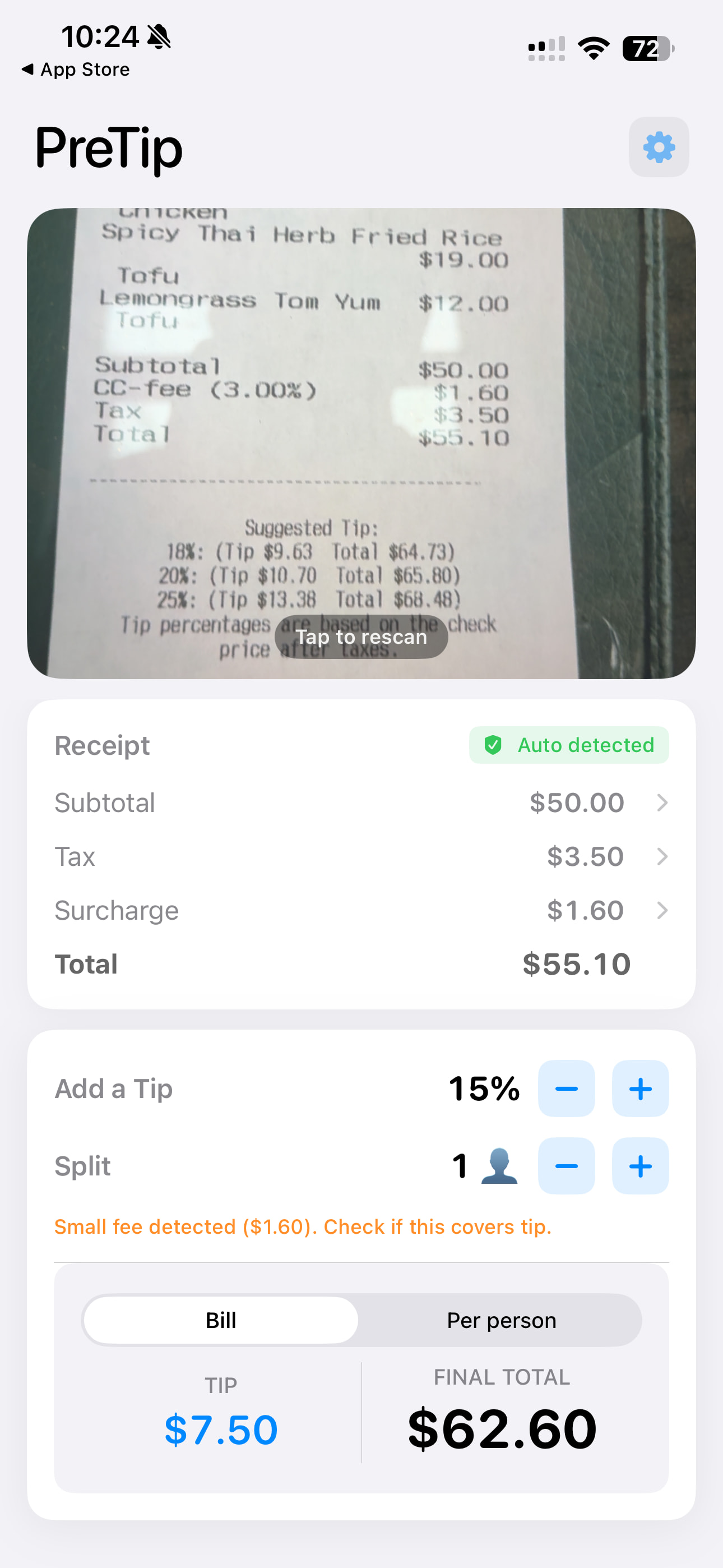The width and height of the screenshot is (723, 1568).
Task: Tap to rescan the receipt
Action: click(361, 637)
